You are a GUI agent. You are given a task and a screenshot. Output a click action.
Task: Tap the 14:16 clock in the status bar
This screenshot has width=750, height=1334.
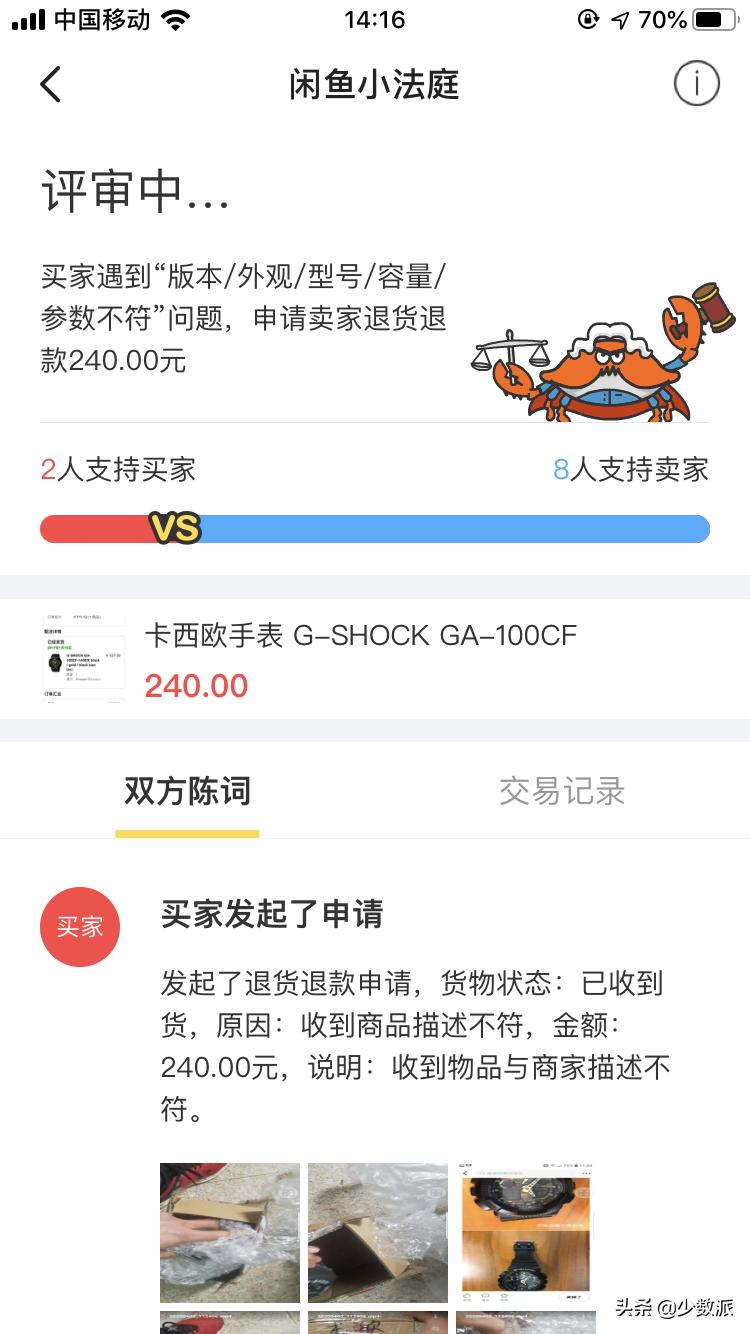375,18
